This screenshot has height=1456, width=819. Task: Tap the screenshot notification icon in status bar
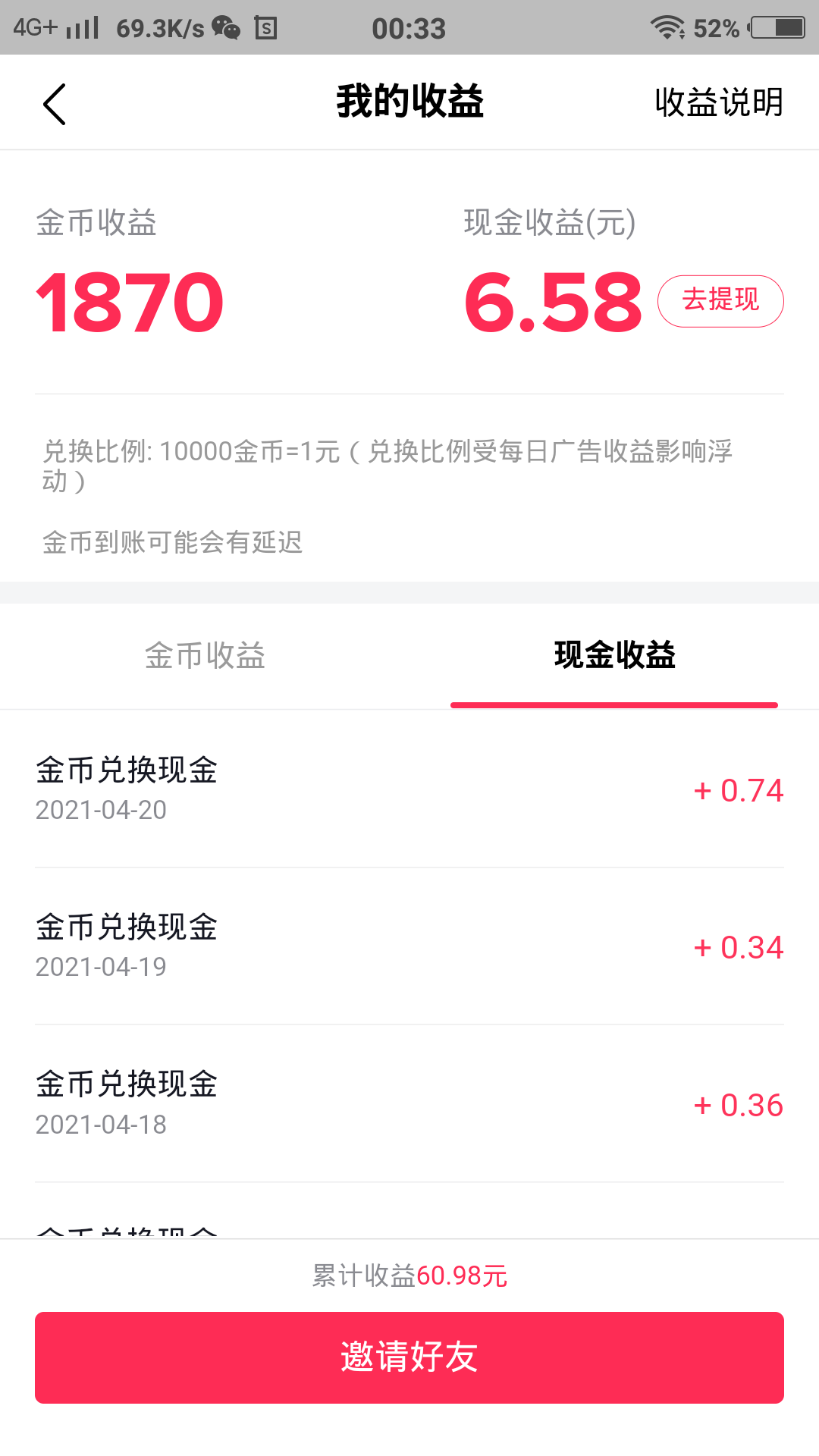266,27
